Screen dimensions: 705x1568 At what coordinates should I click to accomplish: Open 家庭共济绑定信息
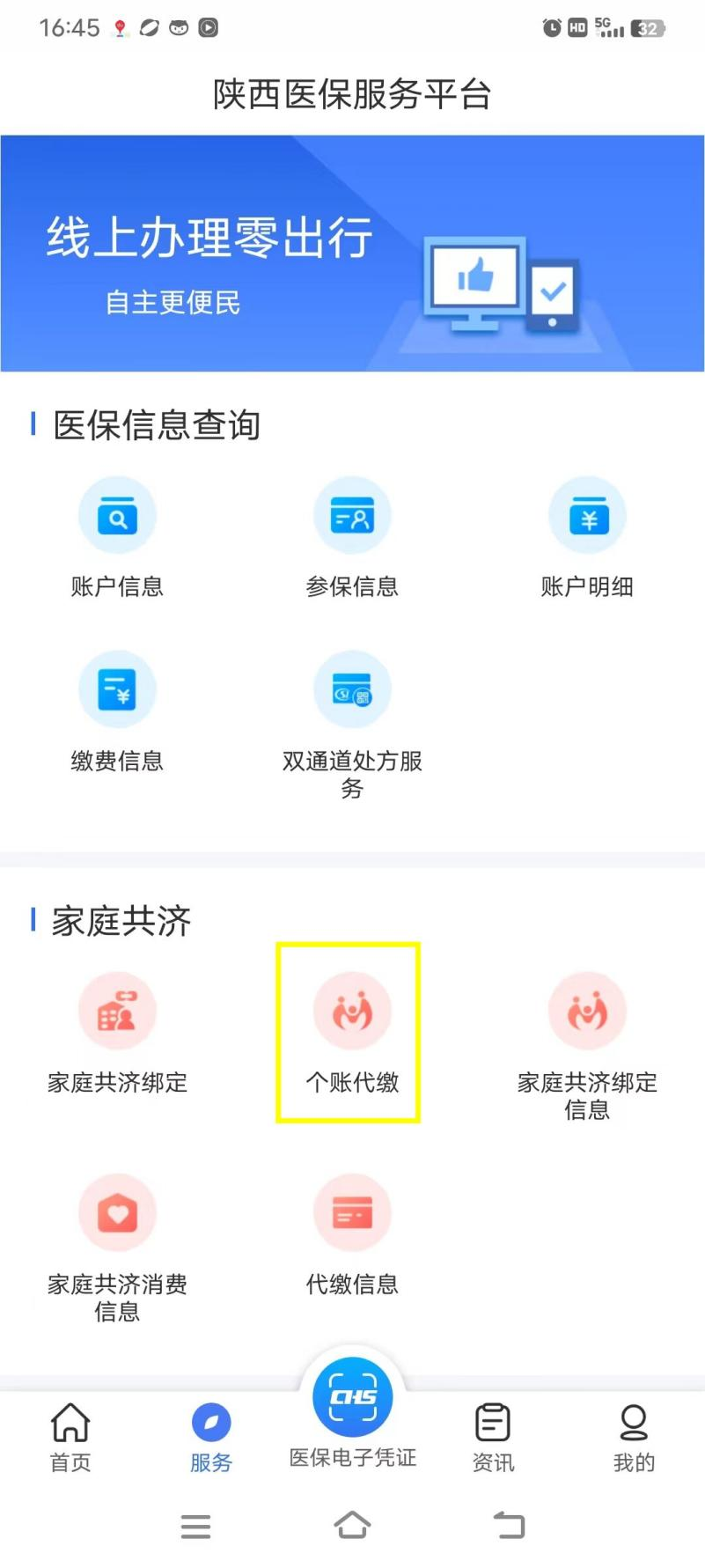click(587, 1043)
